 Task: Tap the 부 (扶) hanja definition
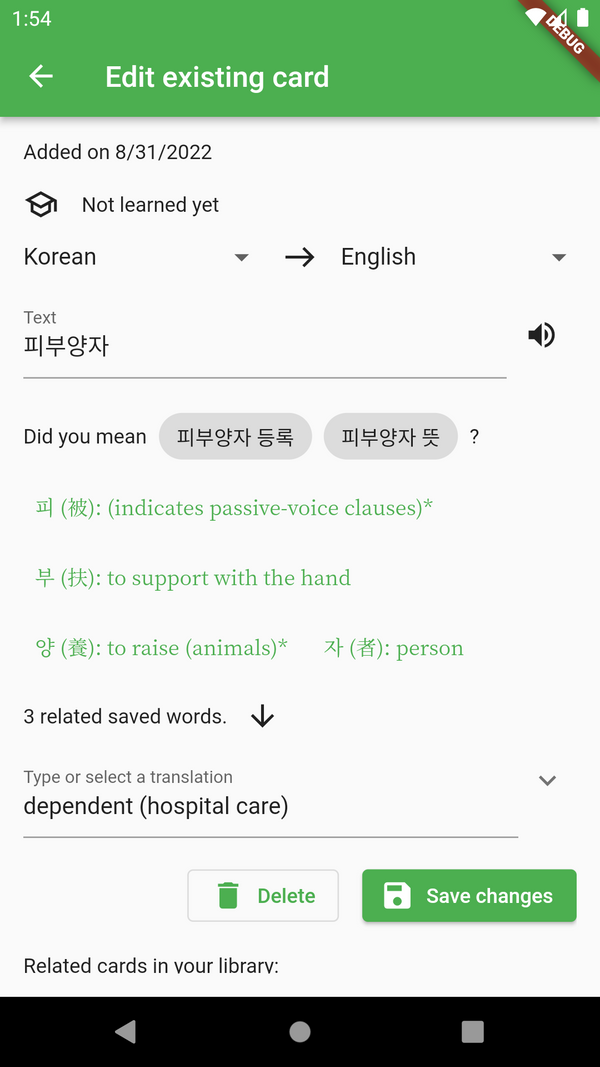(x=193, y=578)
